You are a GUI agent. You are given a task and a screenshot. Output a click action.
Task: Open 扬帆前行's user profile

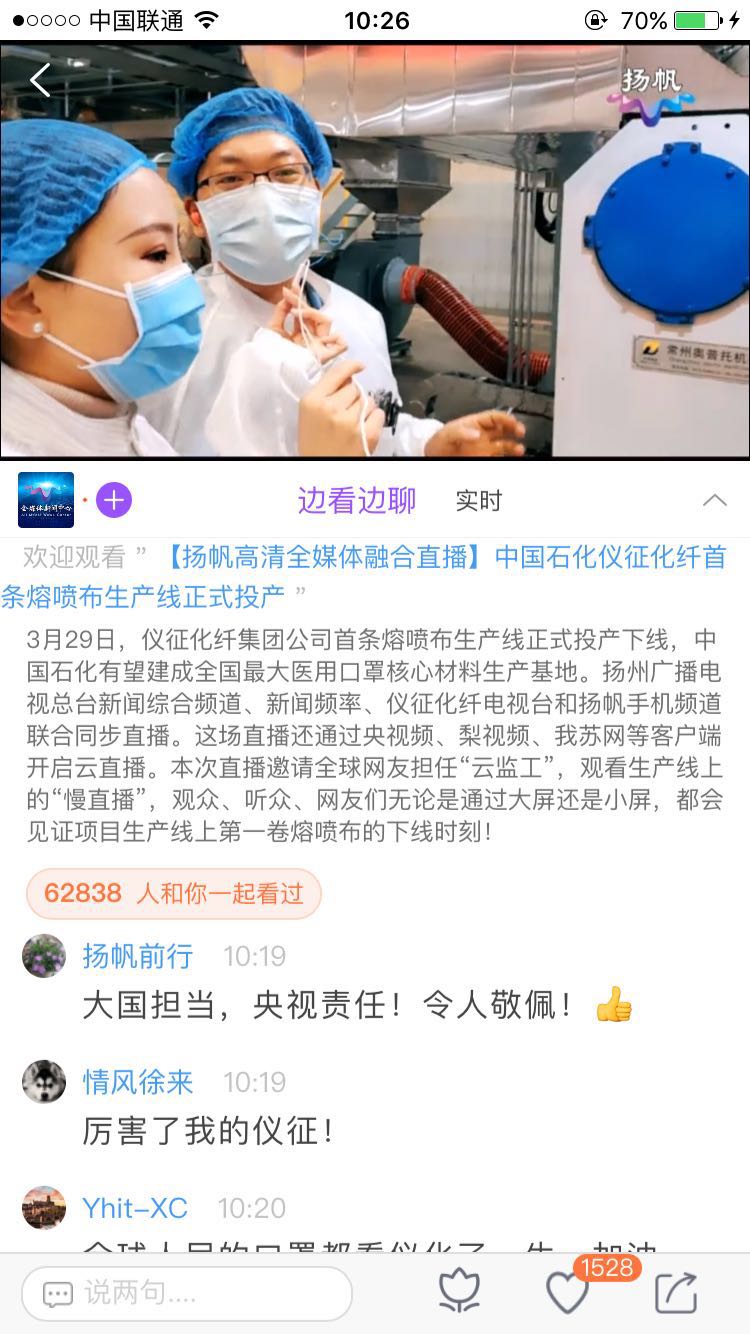click(44, 956)
